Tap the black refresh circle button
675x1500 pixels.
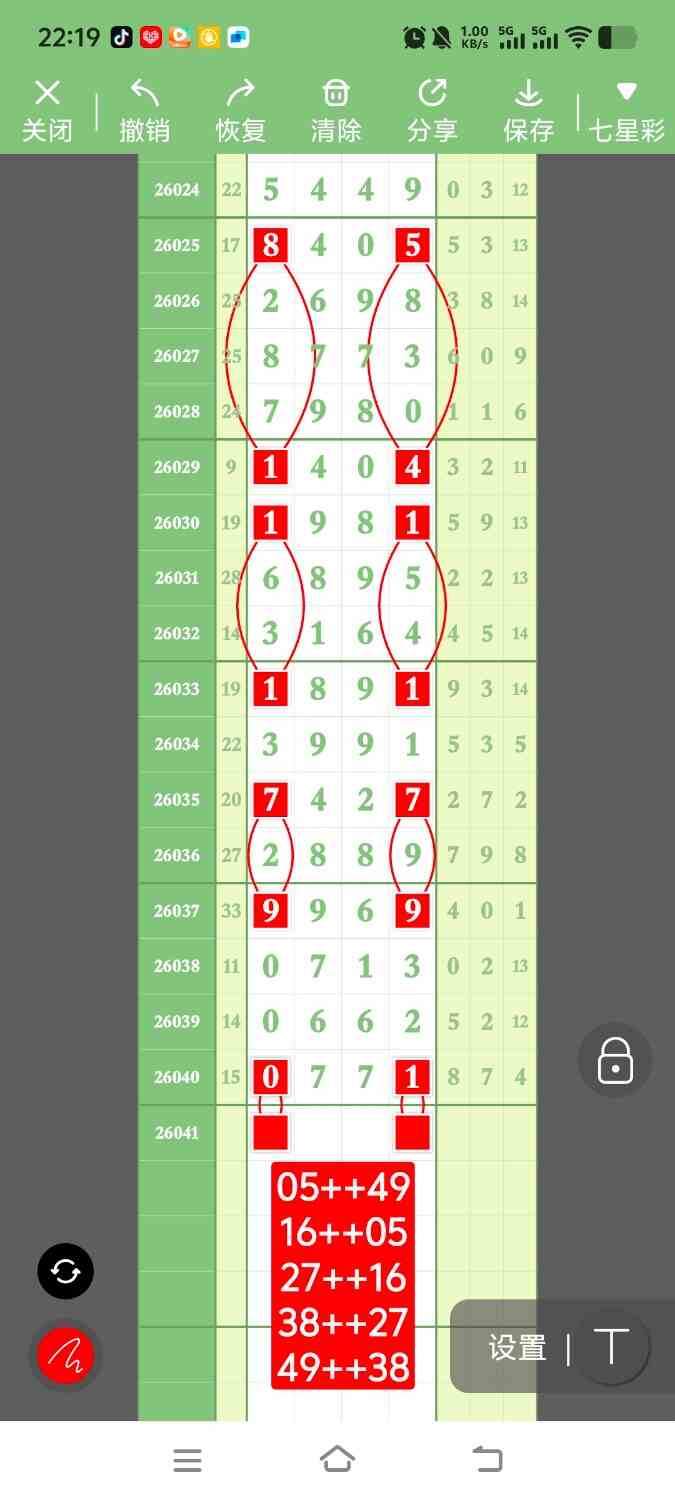coord(66,1271)
